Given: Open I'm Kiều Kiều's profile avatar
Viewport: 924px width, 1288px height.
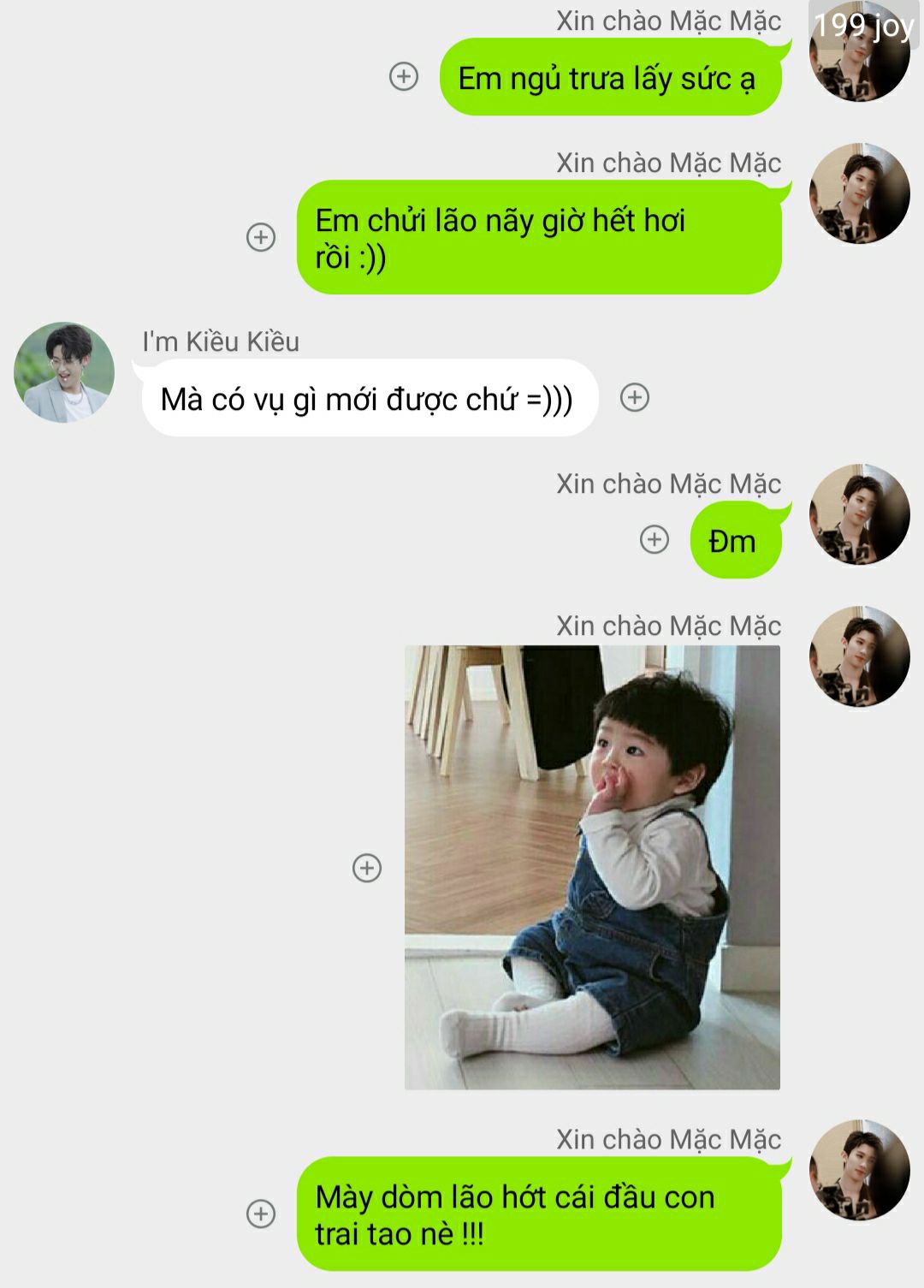Looking at the screenshot, I should 64,372.
